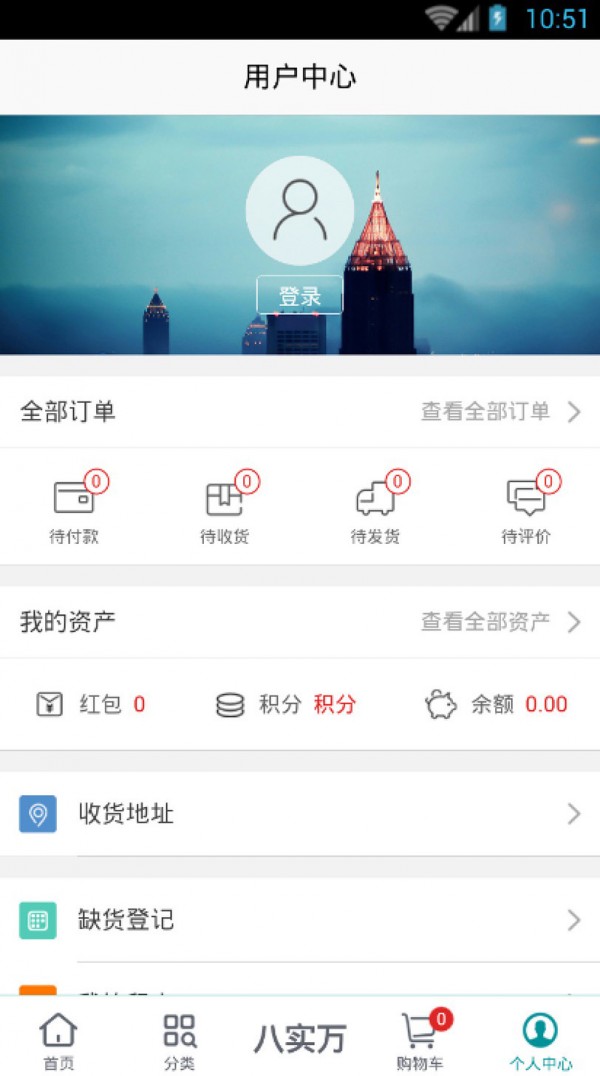This screenshot has width=600, height=1076.
Task: Open 待付款 pending payment orders
Action: (75, 508)
